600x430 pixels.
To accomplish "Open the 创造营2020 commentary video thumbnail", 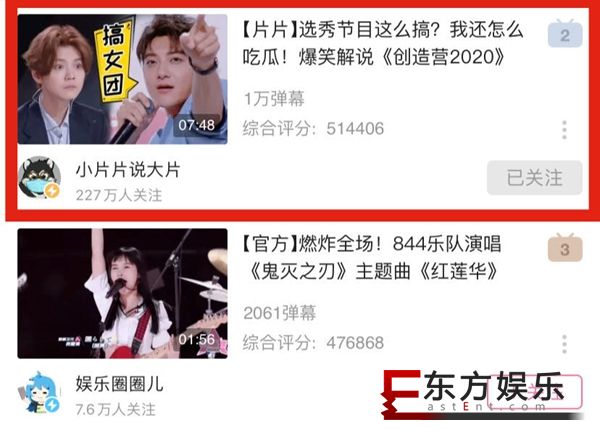I will (x=122, y=80).
